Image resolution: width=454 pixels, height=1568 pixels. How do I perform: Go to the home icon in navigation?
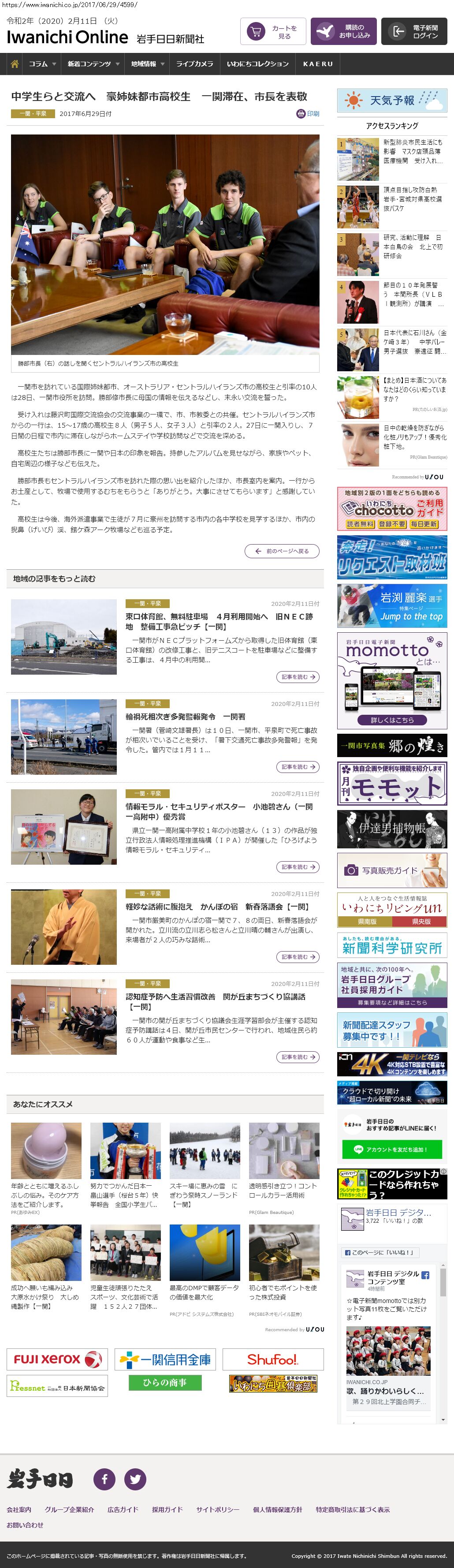pyautogui.click(x=15, y=64)
